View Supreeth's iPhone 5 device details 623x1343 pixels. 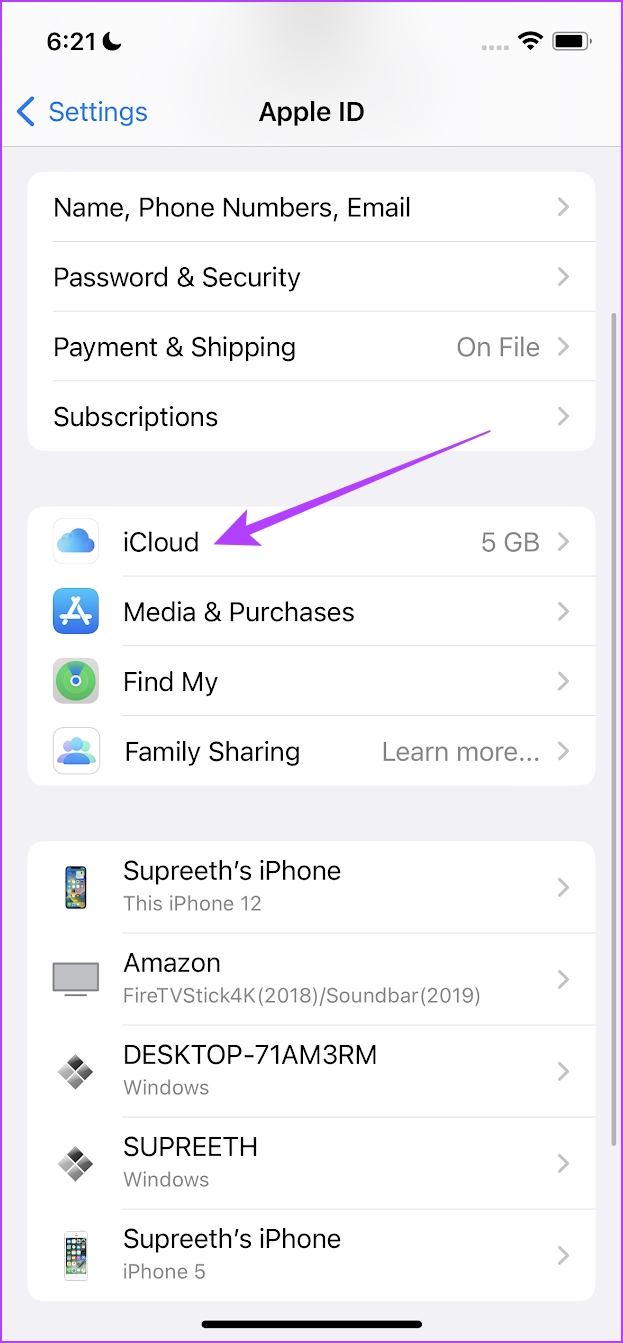tap(311, 1254)
